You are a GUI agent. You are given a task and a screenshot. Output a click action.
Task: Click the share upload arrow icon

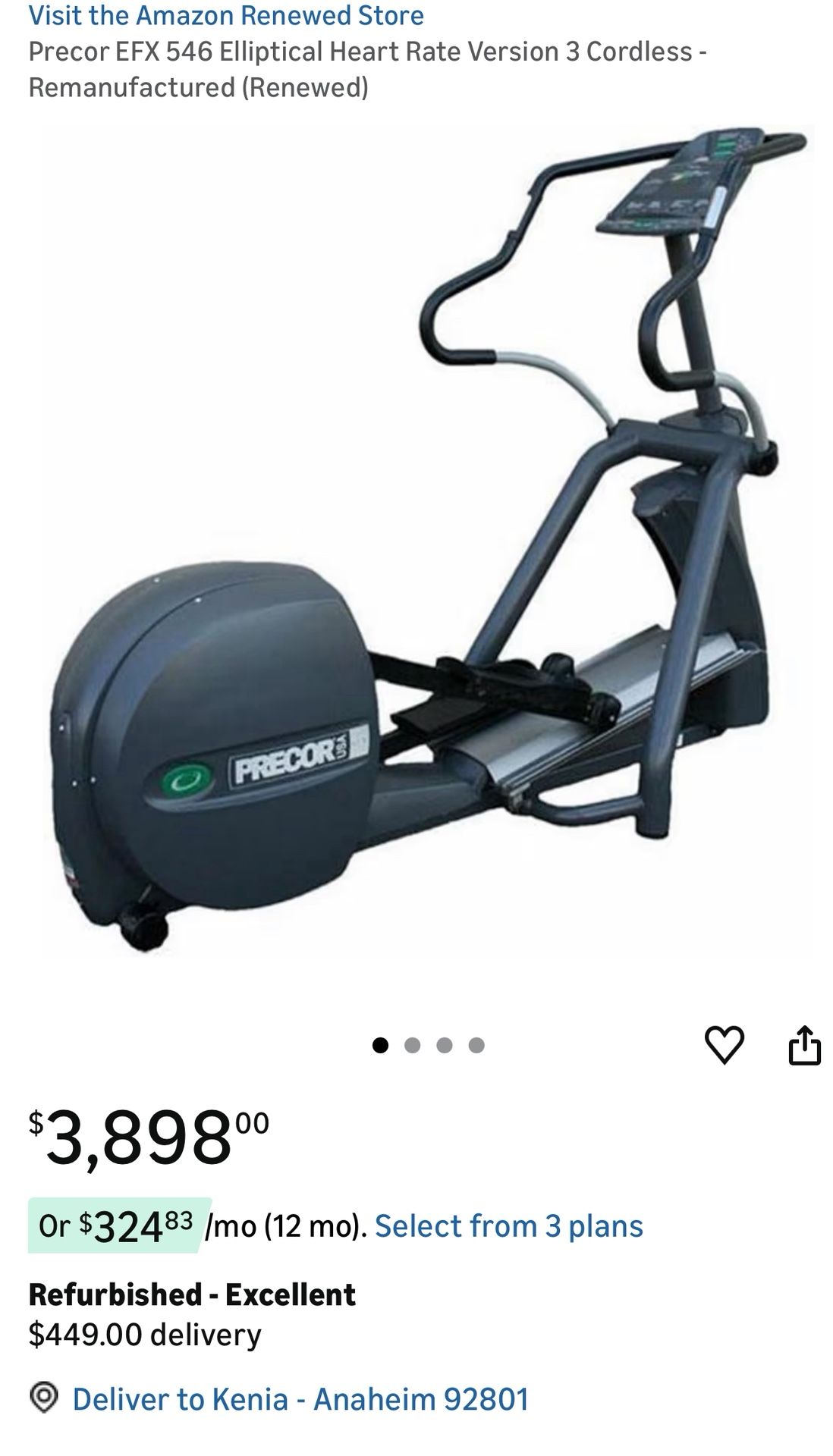805,1045
